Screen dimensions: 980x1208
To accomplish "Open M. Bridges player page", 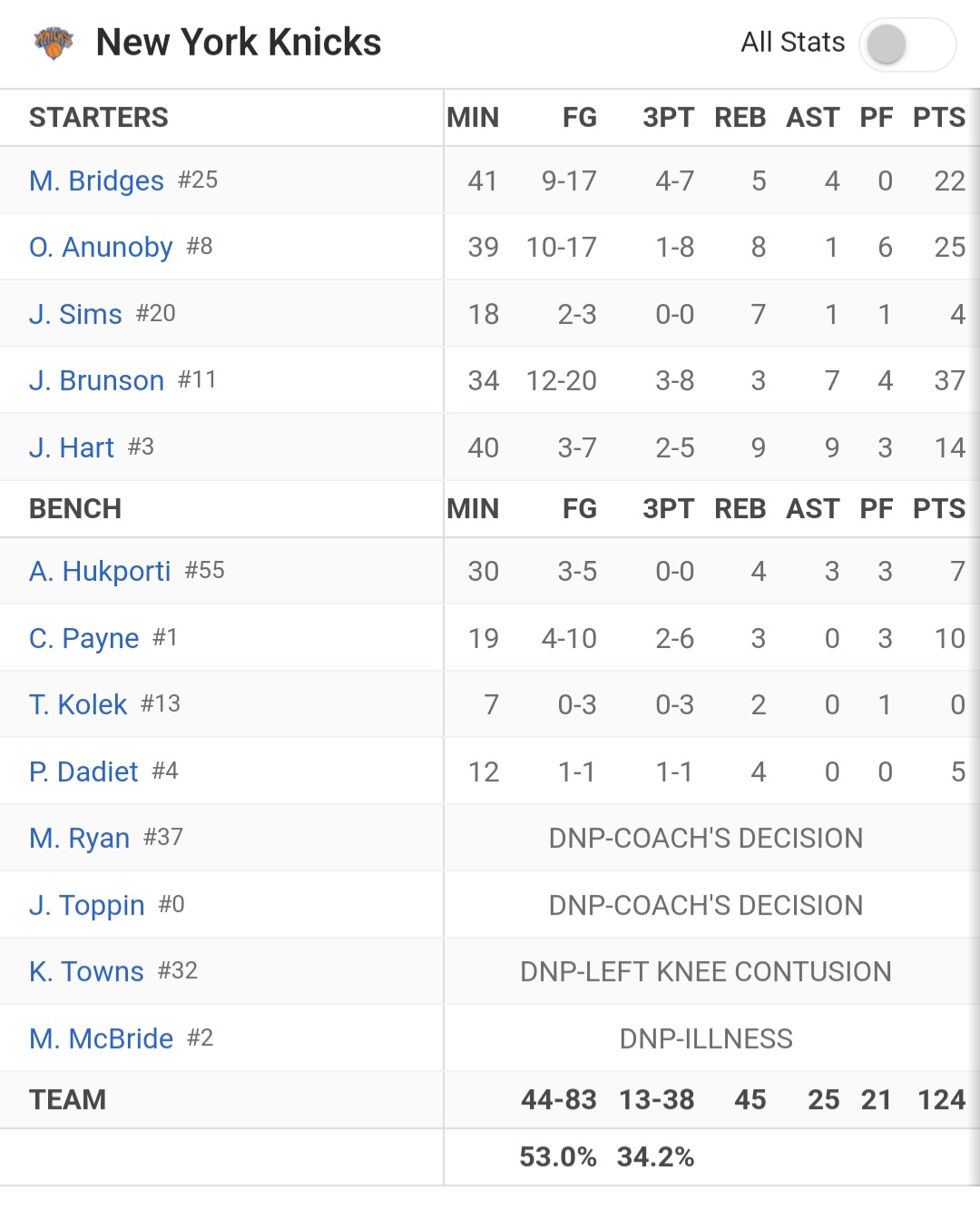I will pos(96,181).
